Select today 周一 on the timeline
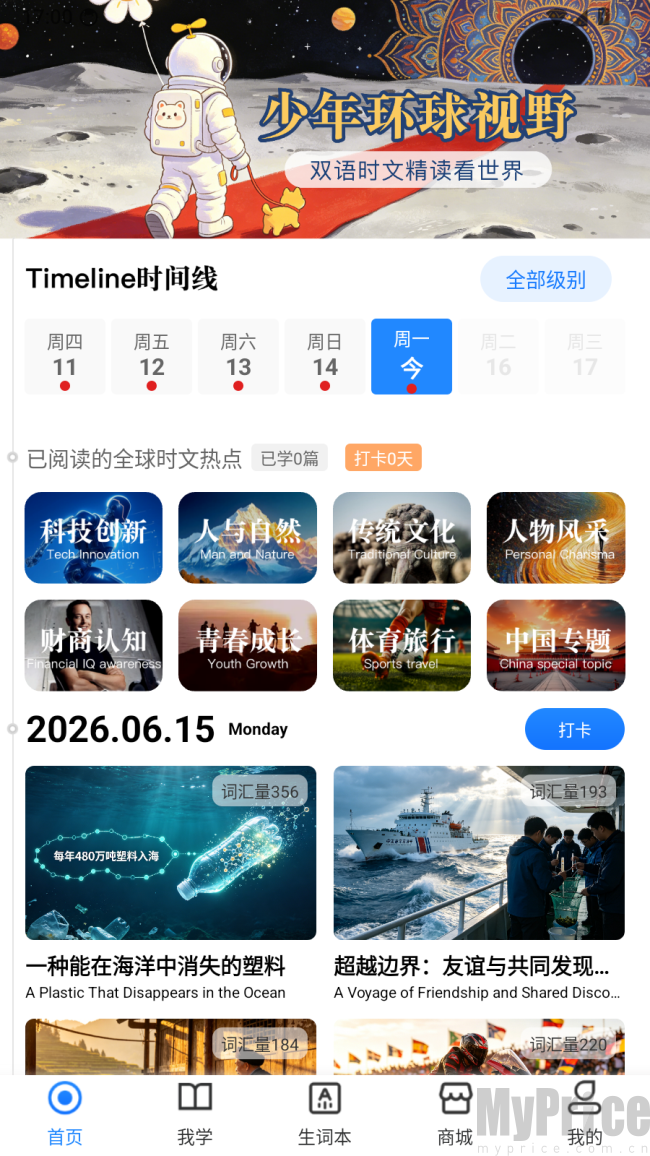 click(x=411, y=357)
